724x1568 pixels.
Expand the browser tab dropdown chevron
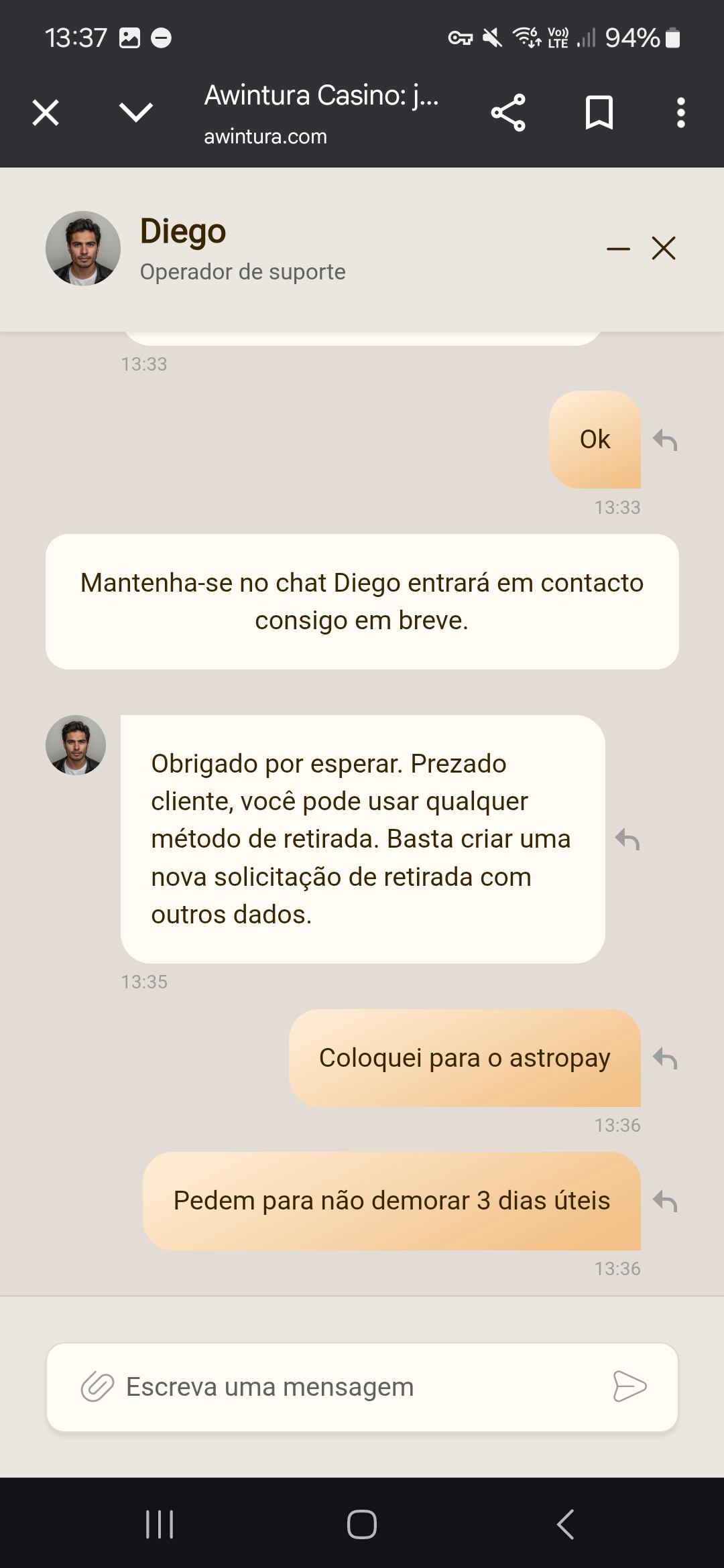point(135,113)
